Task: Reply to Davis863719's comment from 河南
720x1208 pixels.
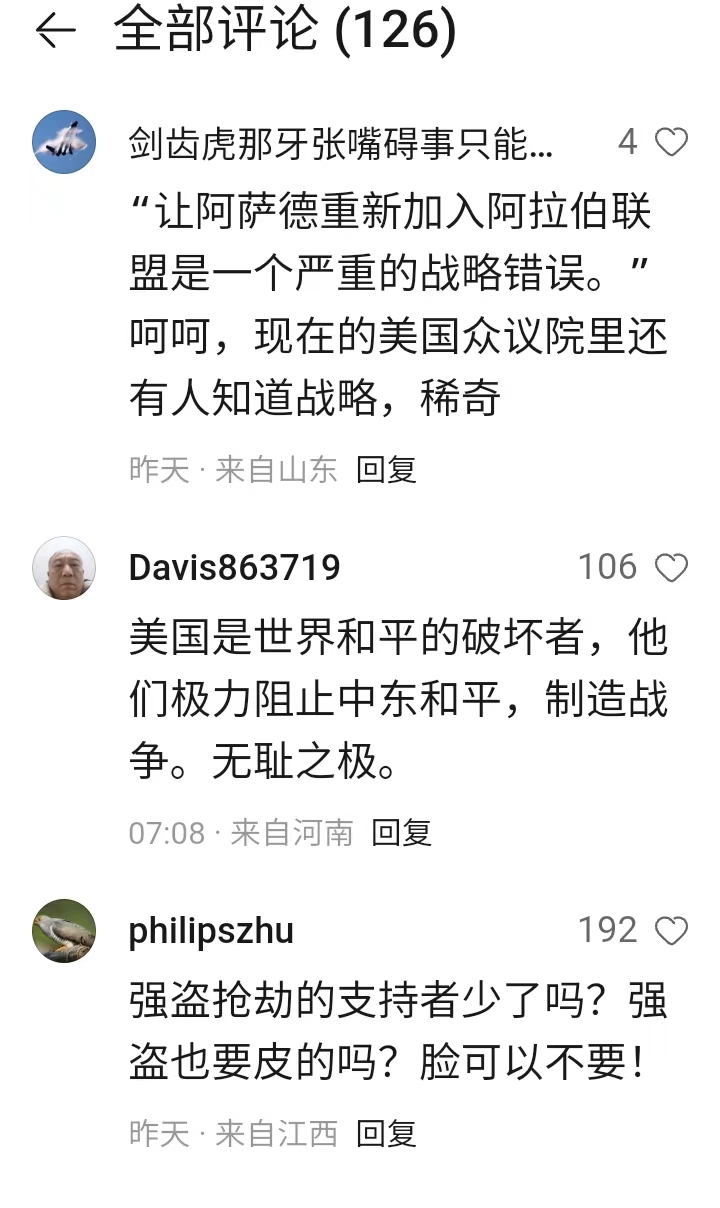Action: [x=401, y=833]
